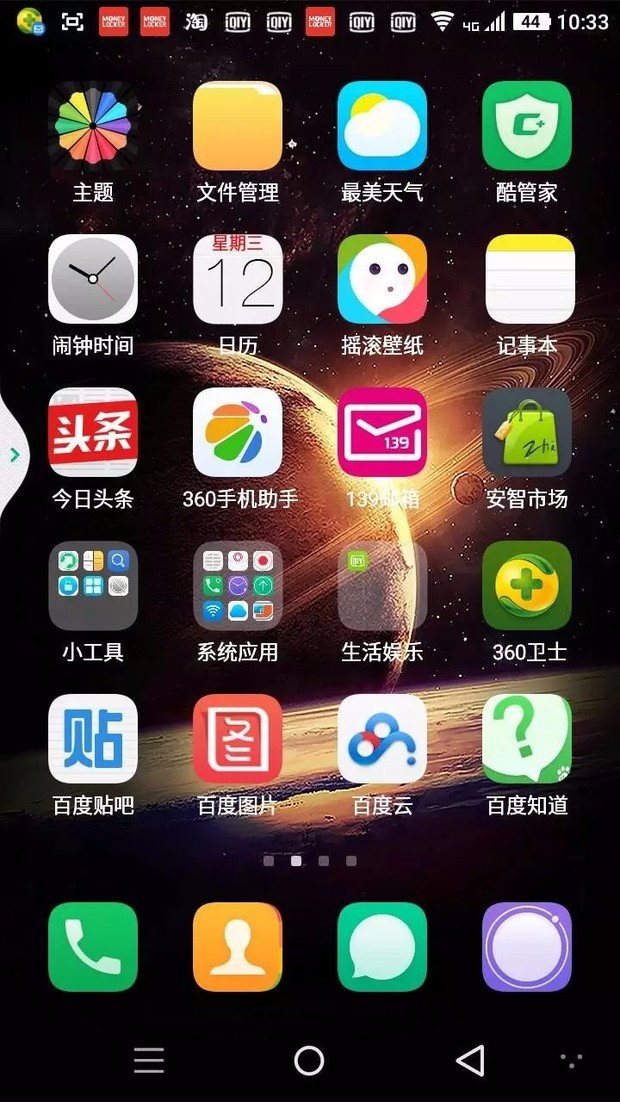Screen dimensions: 620x1102
Task: Open 360卫士 security app
Action: (x=527, y=585)
